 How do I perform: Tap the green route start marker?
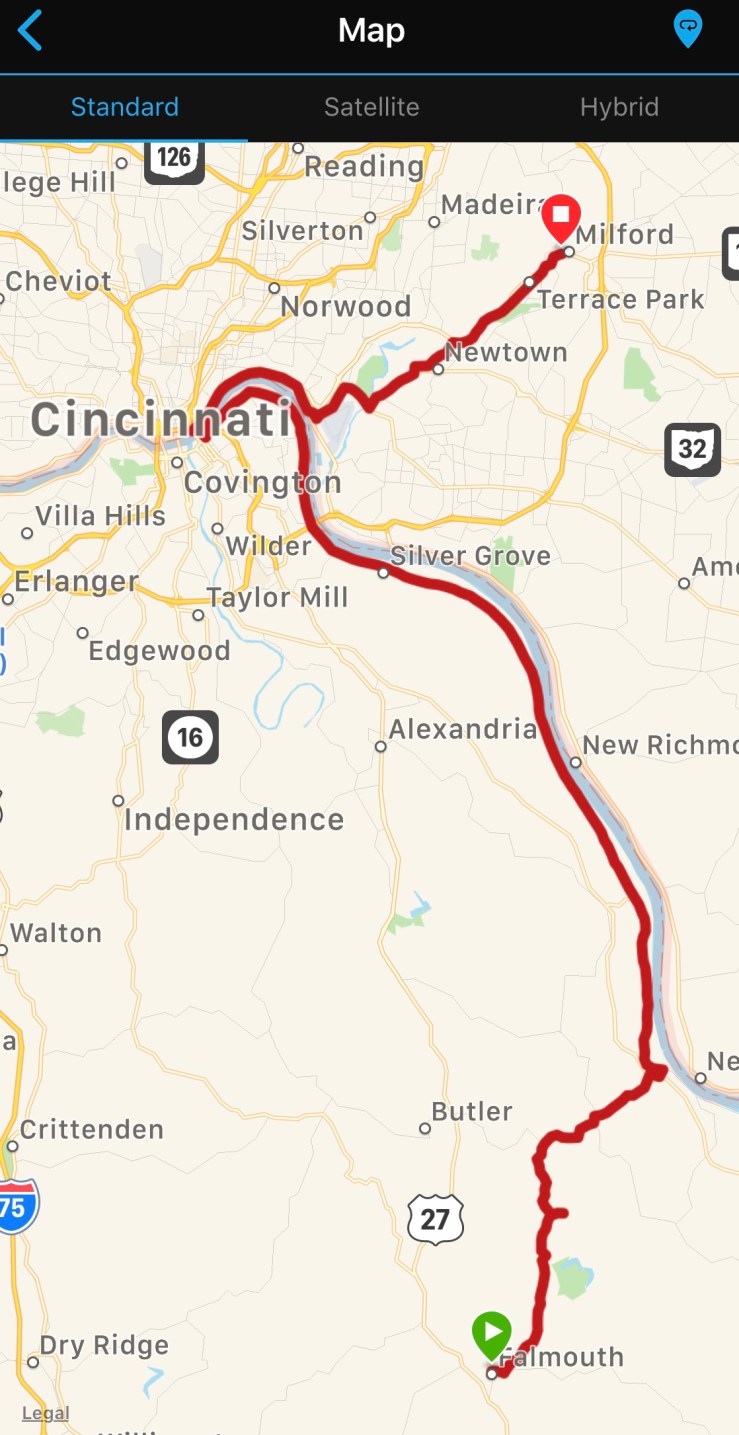tap(492, 1333)
